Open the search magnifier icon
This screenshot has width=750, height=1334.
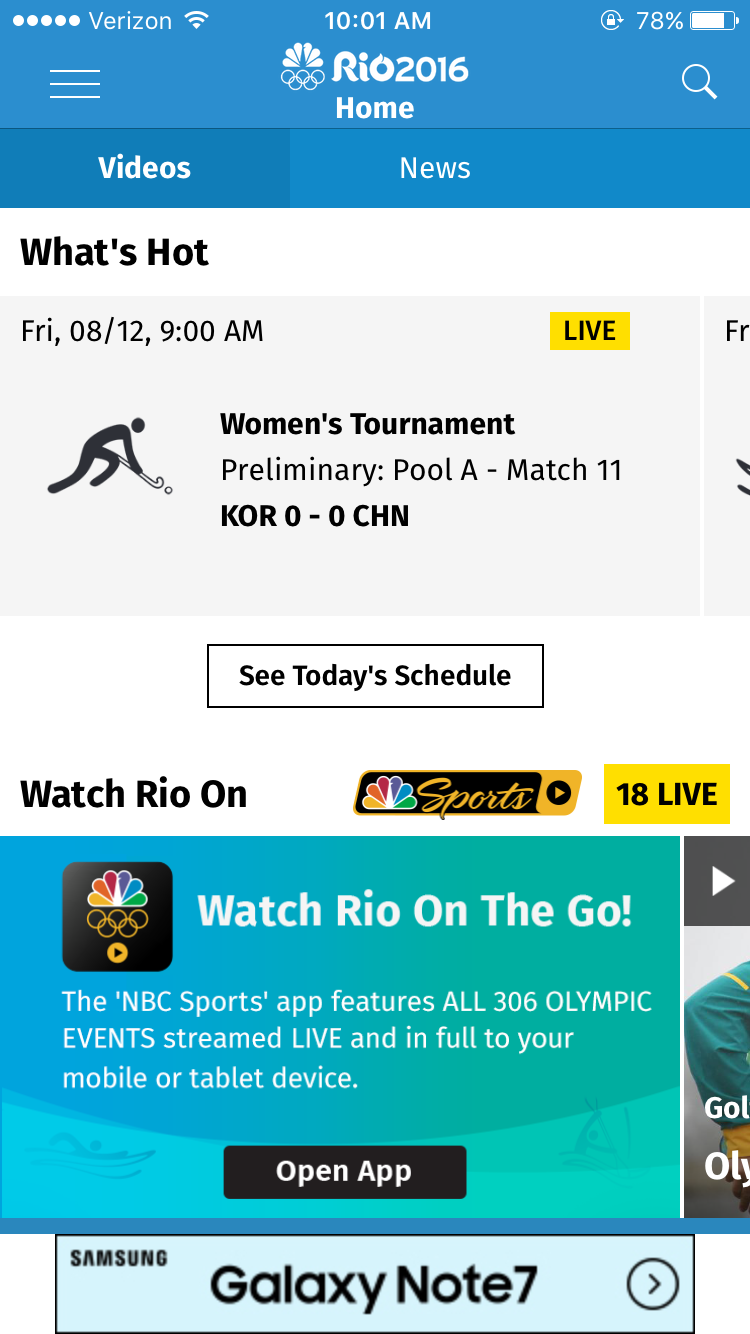pyautogui.click(x=699, y=82)
